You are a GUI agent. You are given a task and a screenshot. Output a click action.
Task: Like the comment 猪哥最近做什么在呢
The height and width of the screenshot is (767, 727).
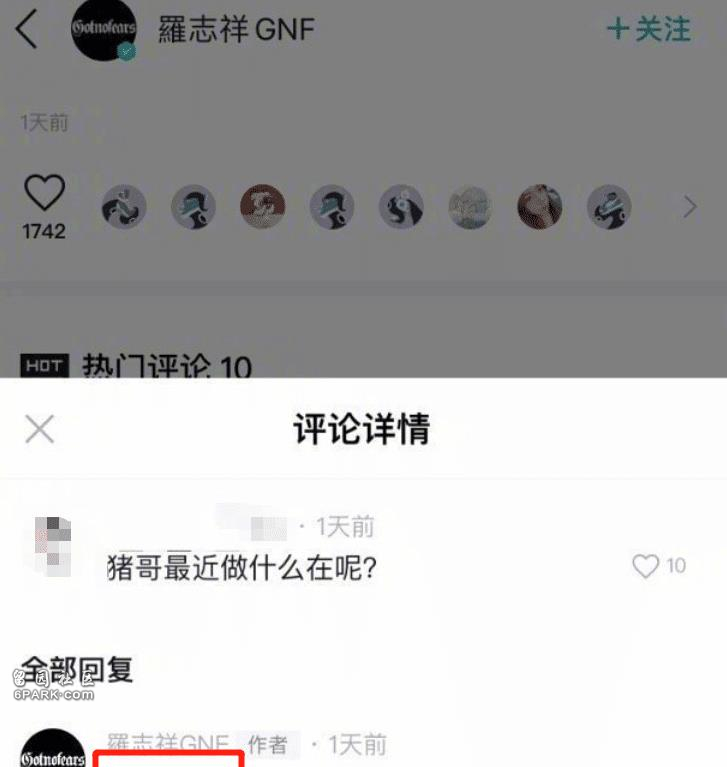(646, 567)
